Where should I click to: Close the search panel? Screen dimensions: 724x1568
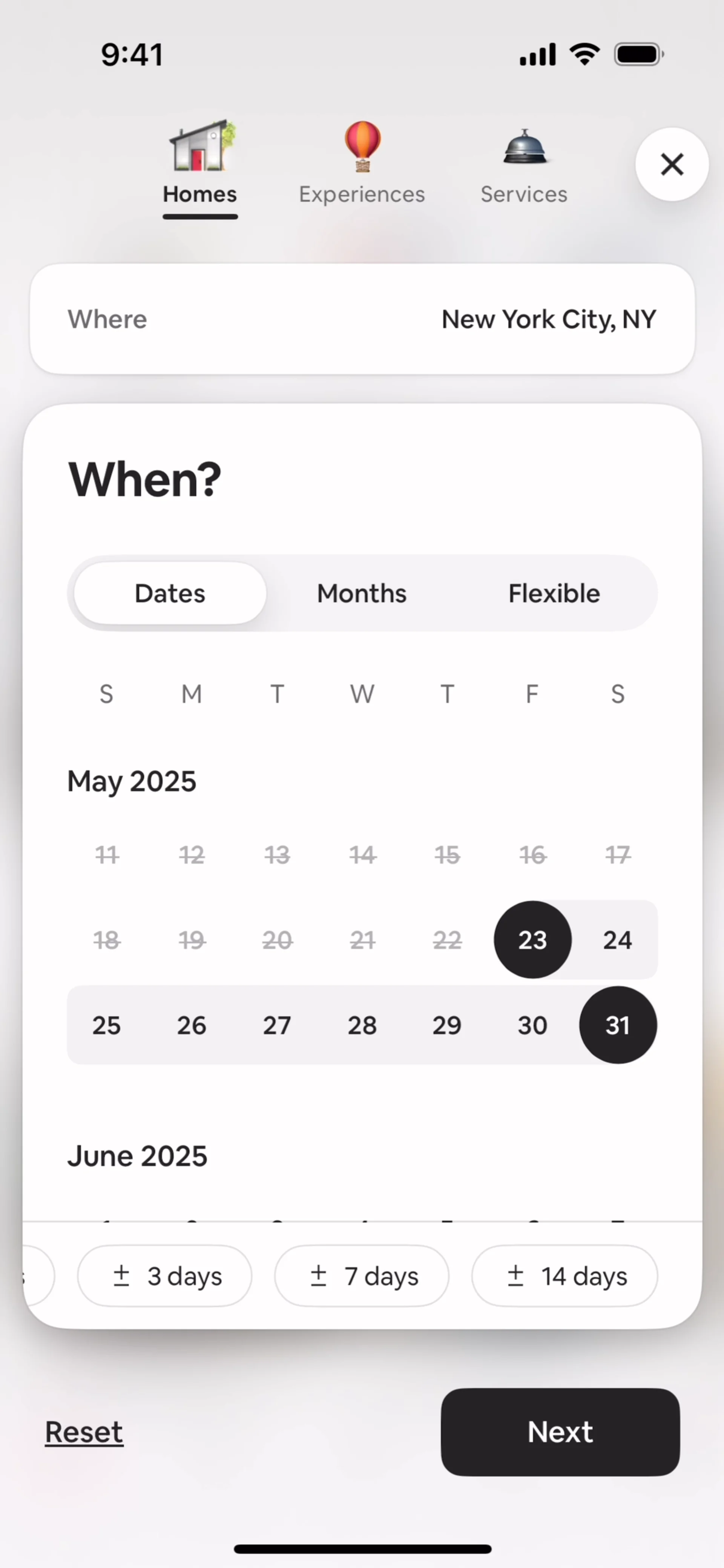(672, 164)
